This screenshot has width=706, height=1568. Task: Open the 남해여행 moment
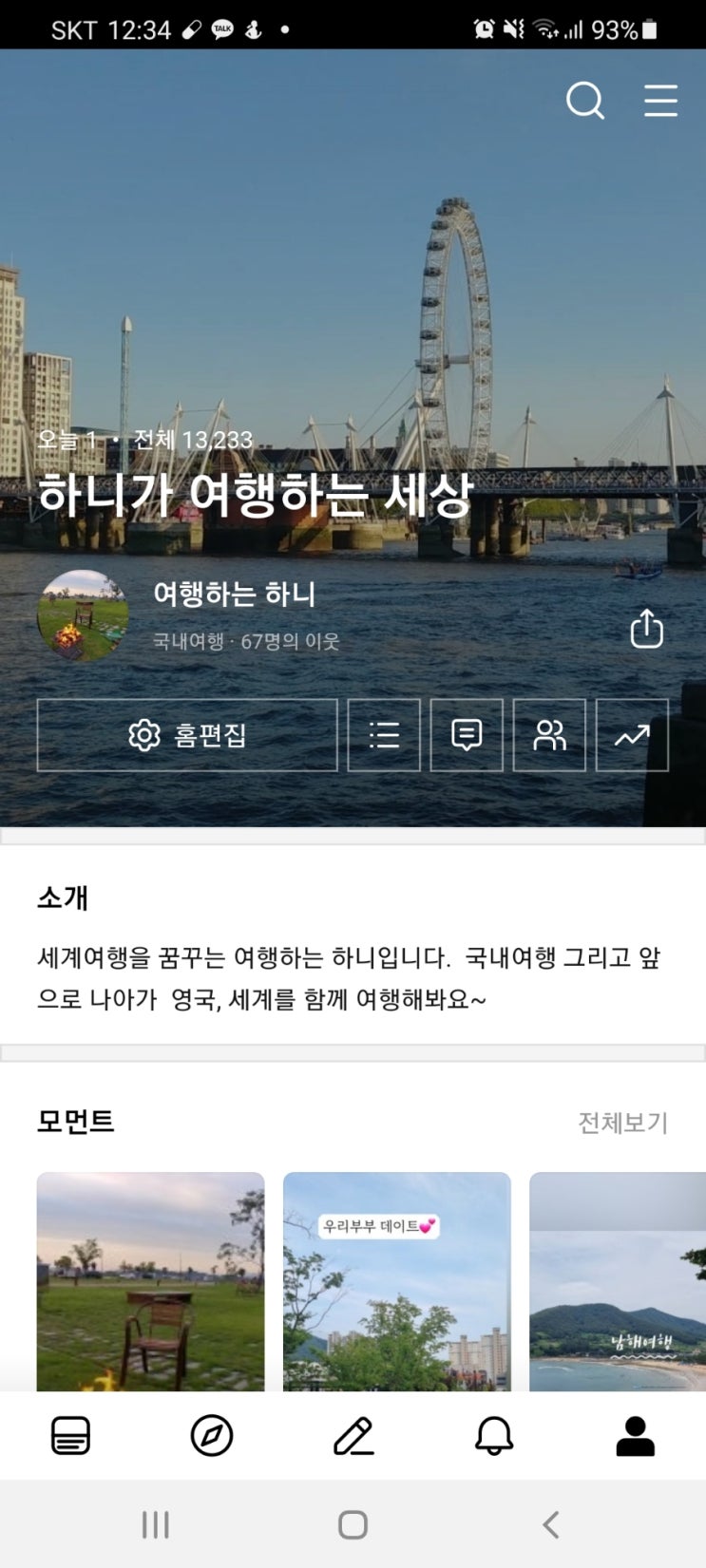point(618,1282)
